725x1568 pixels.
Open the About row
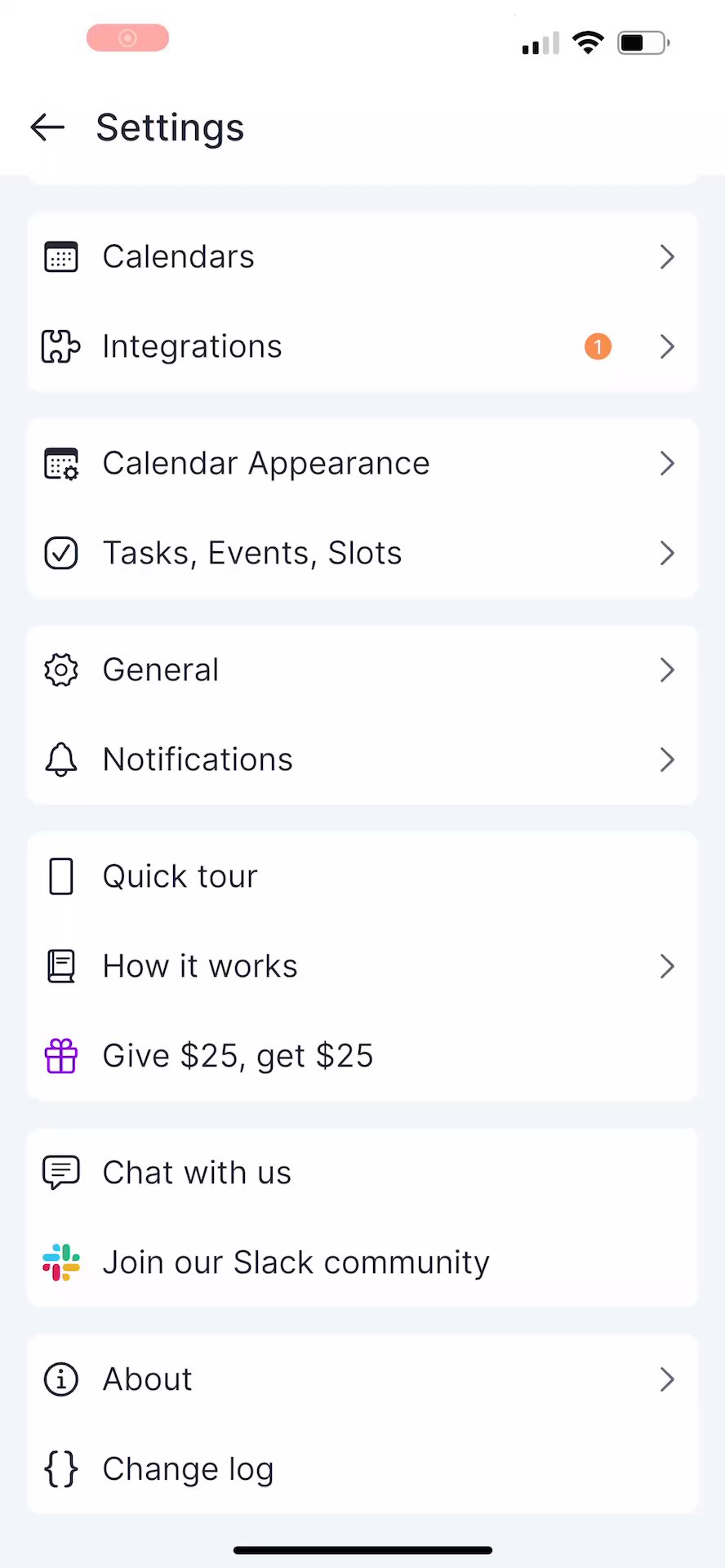click(x=362, y=1380)
